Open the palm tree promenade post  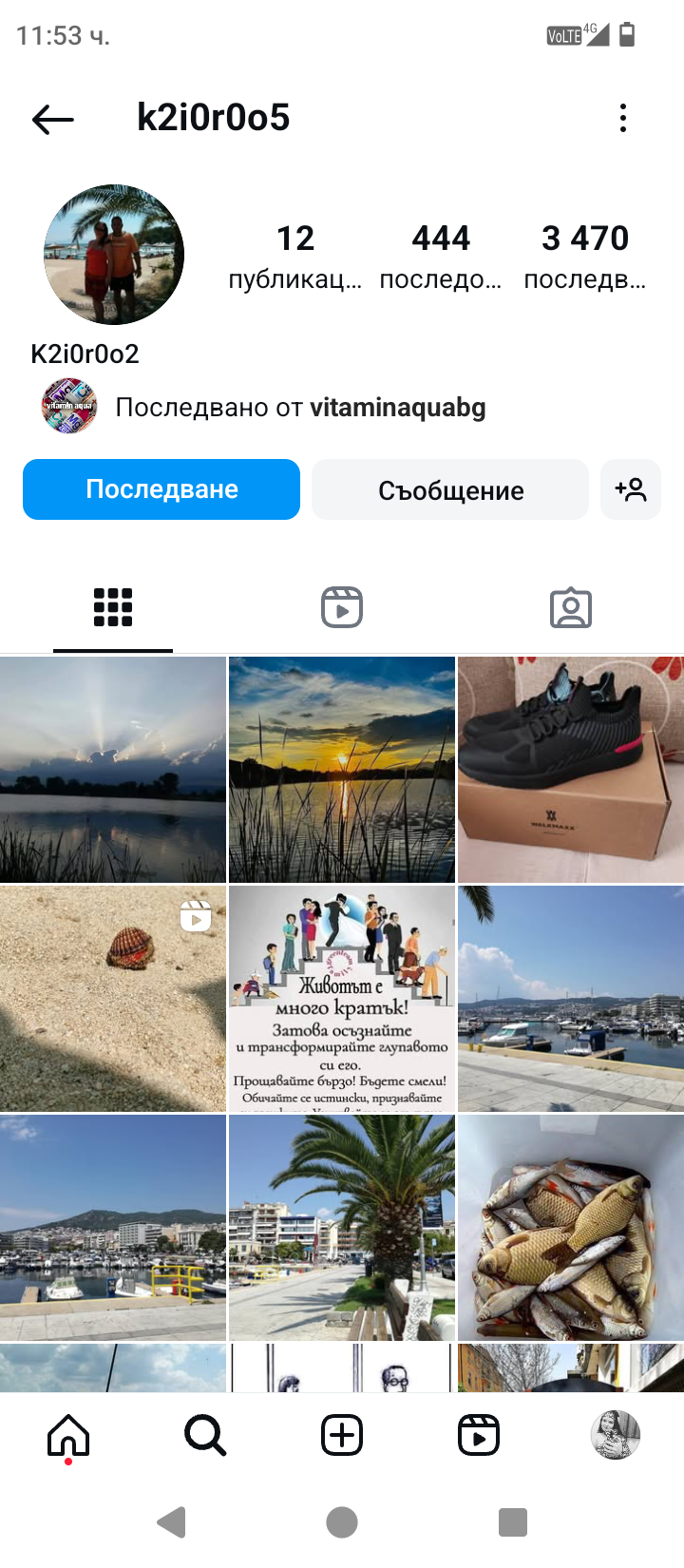pyautogui.click(x=342, y=1228)
